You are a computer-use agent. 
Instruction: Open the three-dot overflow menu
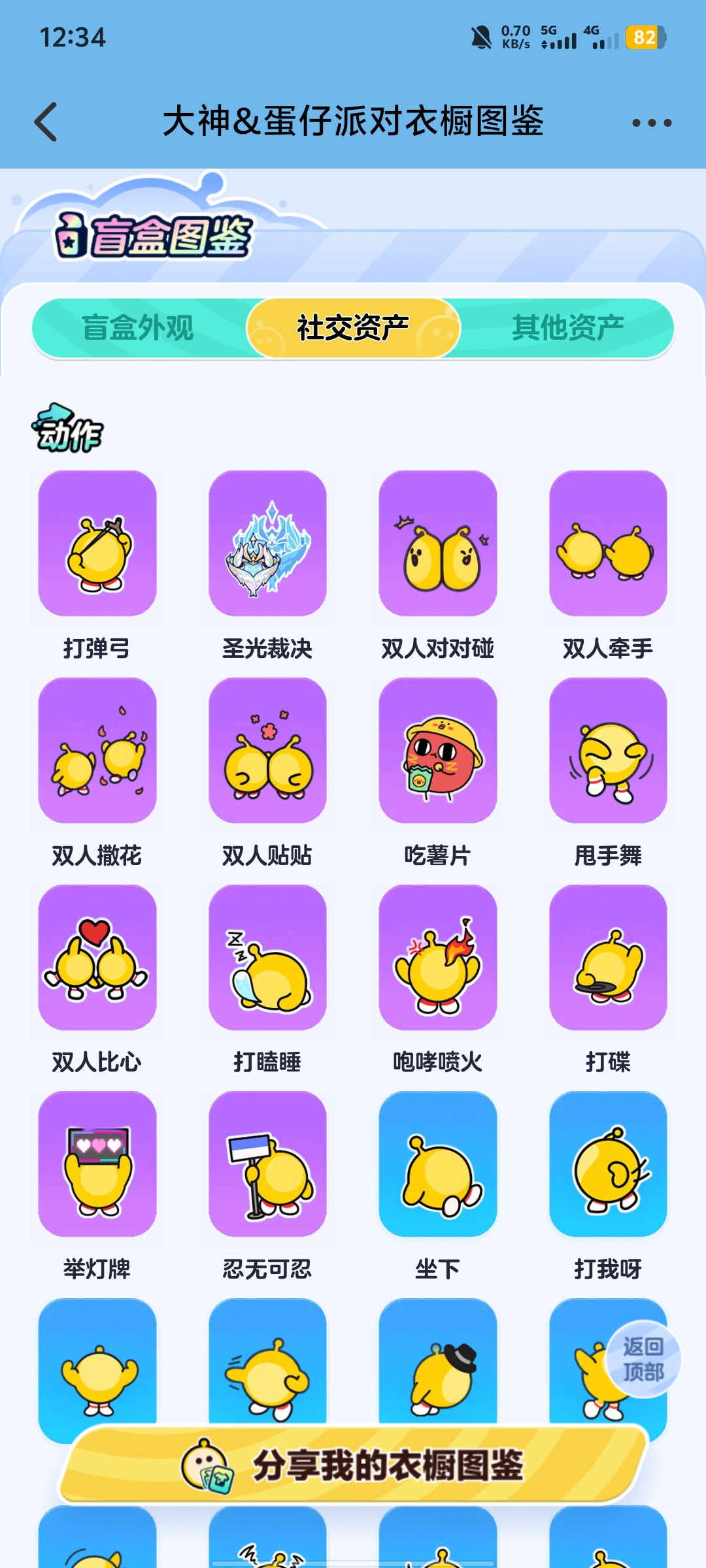[651, 123]
